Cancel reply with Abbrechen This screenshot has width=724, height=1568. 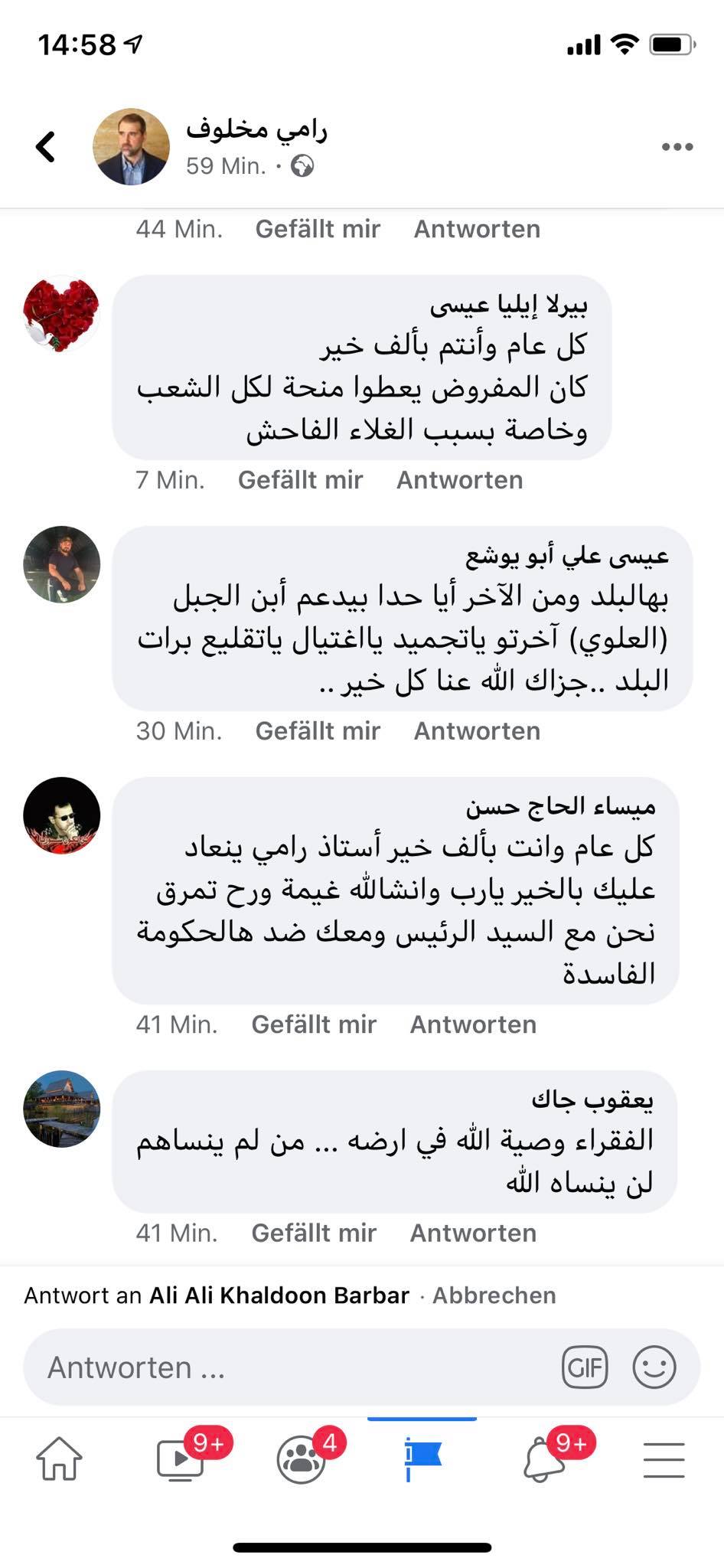[494, 1295]
